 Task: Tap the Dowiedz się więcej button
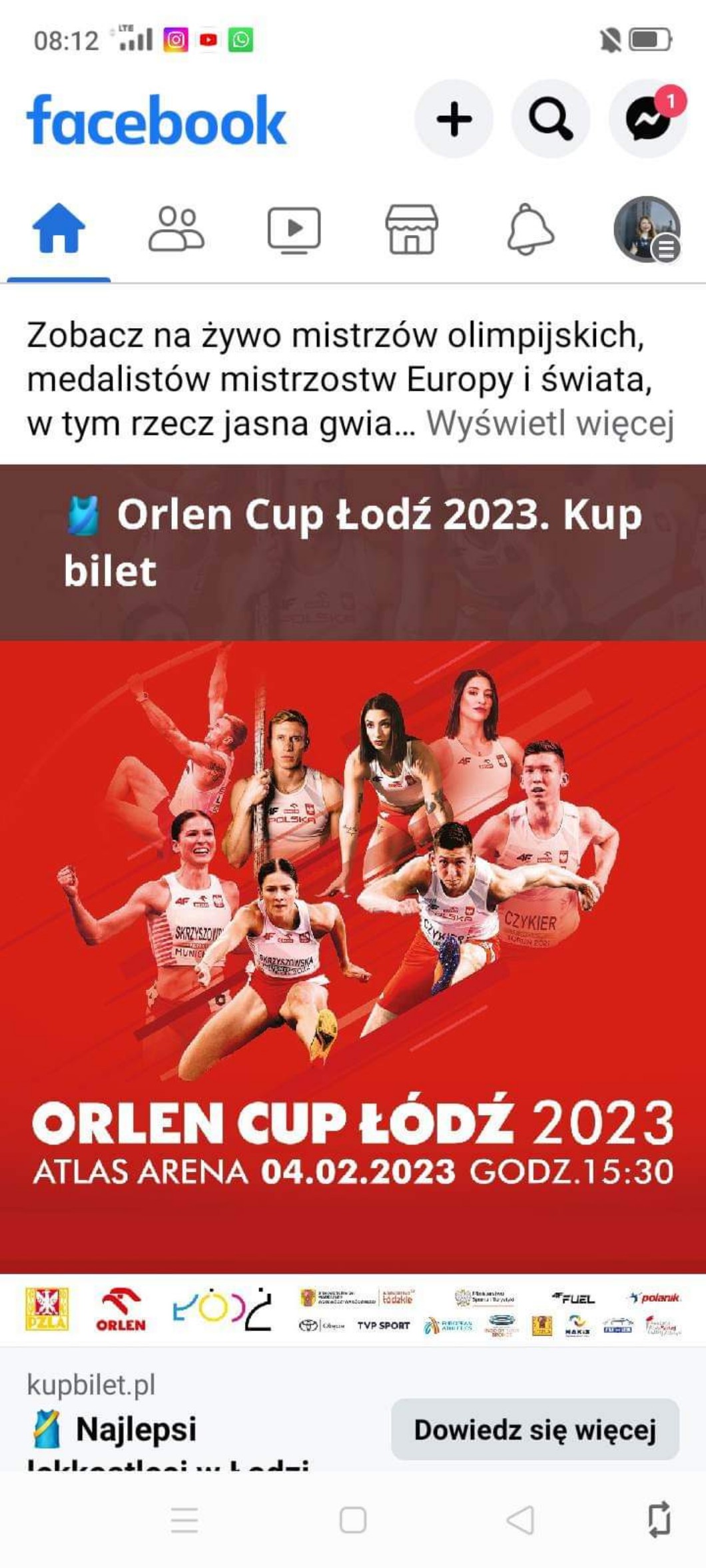(x=535, y=1430)
